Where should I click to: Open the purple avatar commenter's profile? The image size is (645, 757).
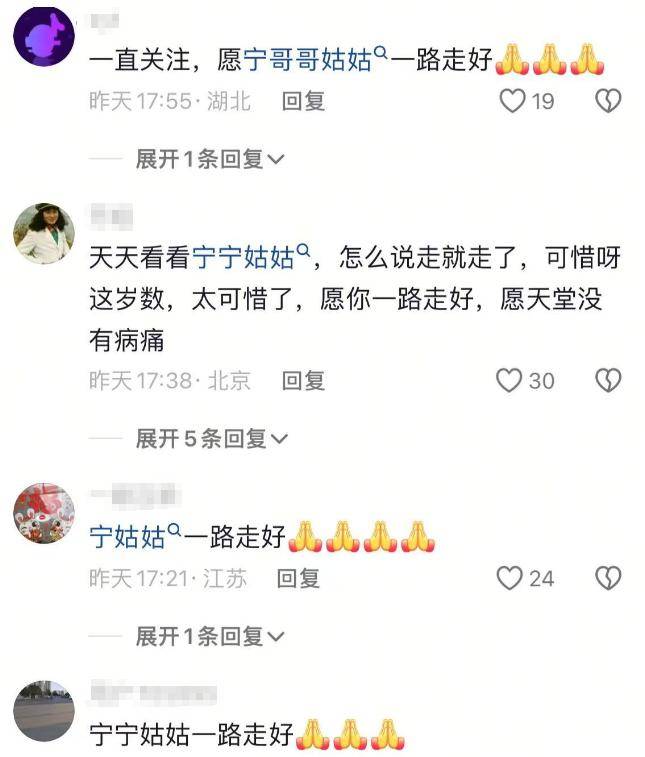[x=44, y=36]
